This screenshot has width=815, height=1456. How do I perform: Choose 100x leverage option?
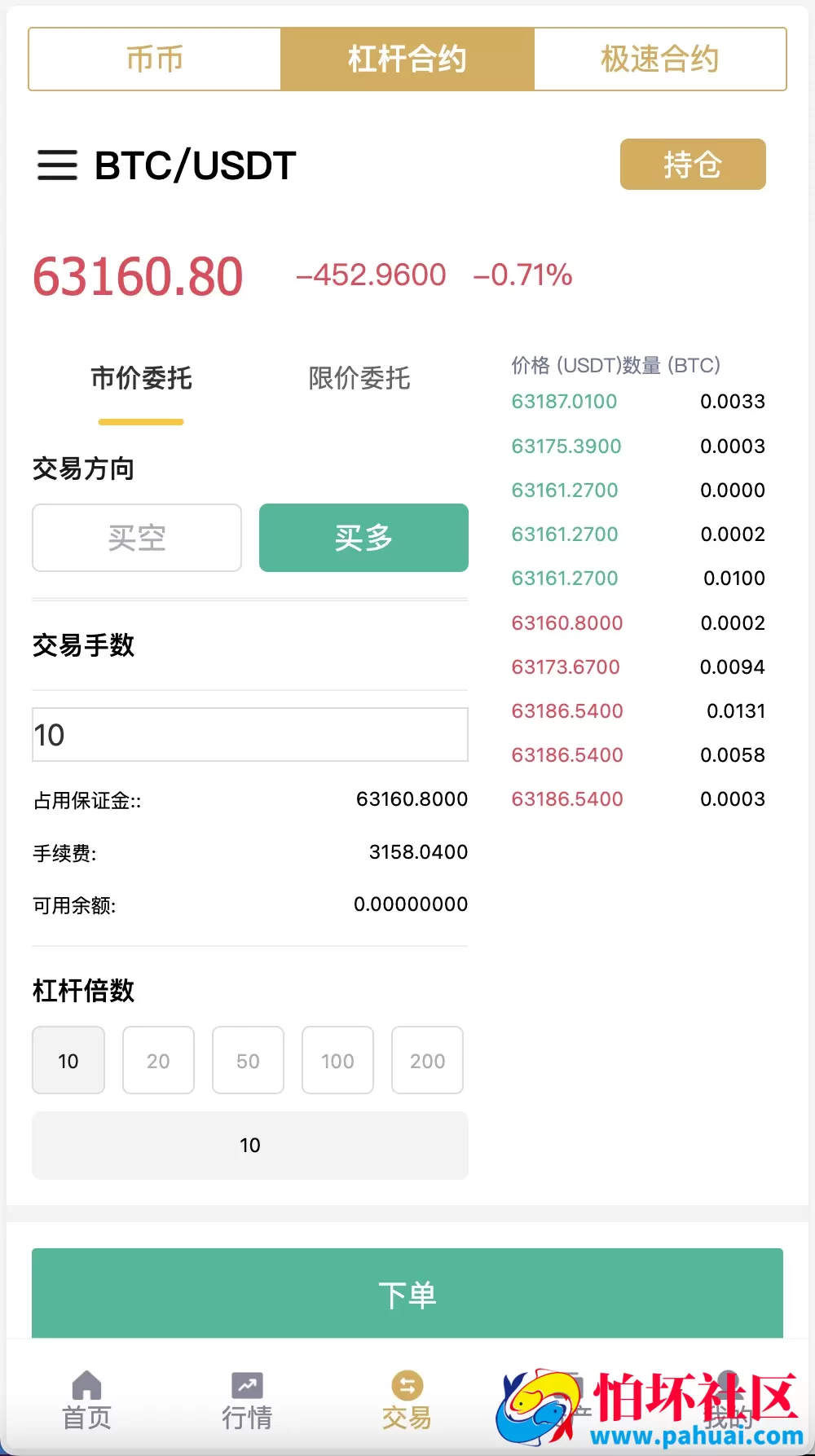337,1060
